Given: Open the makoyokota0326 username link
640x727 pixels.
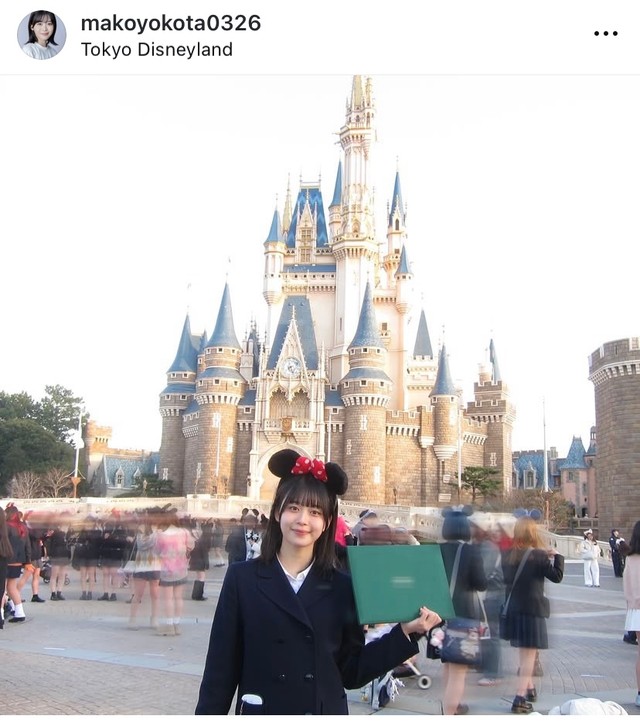Looking at the screenshot, I should 170,23.
